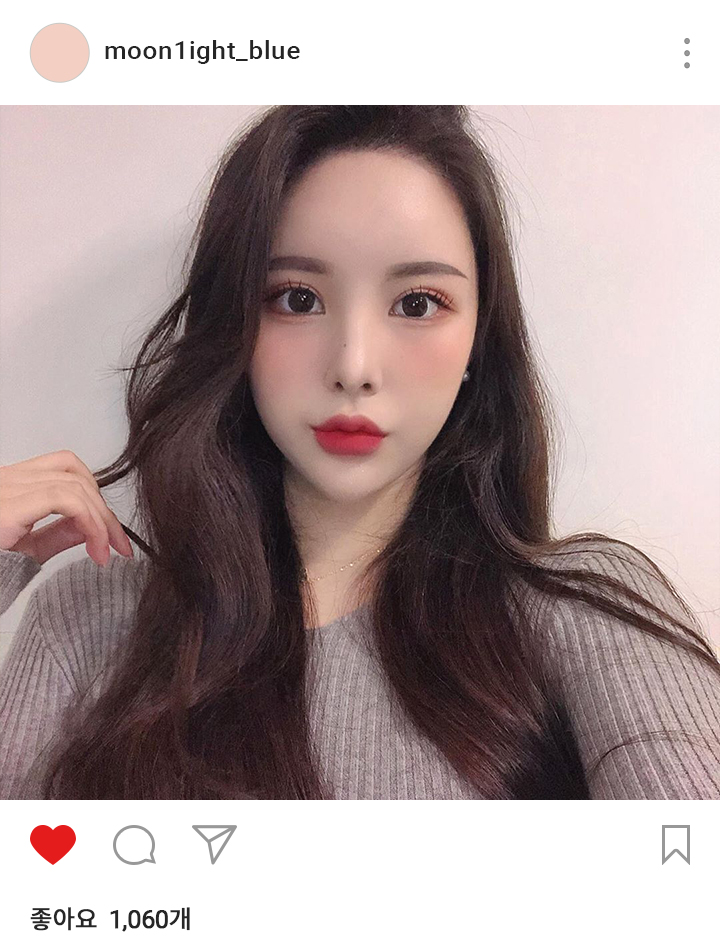
Task: Open the moon1ight_blue username
Action: pyautogui.click(x=202, y=52)
